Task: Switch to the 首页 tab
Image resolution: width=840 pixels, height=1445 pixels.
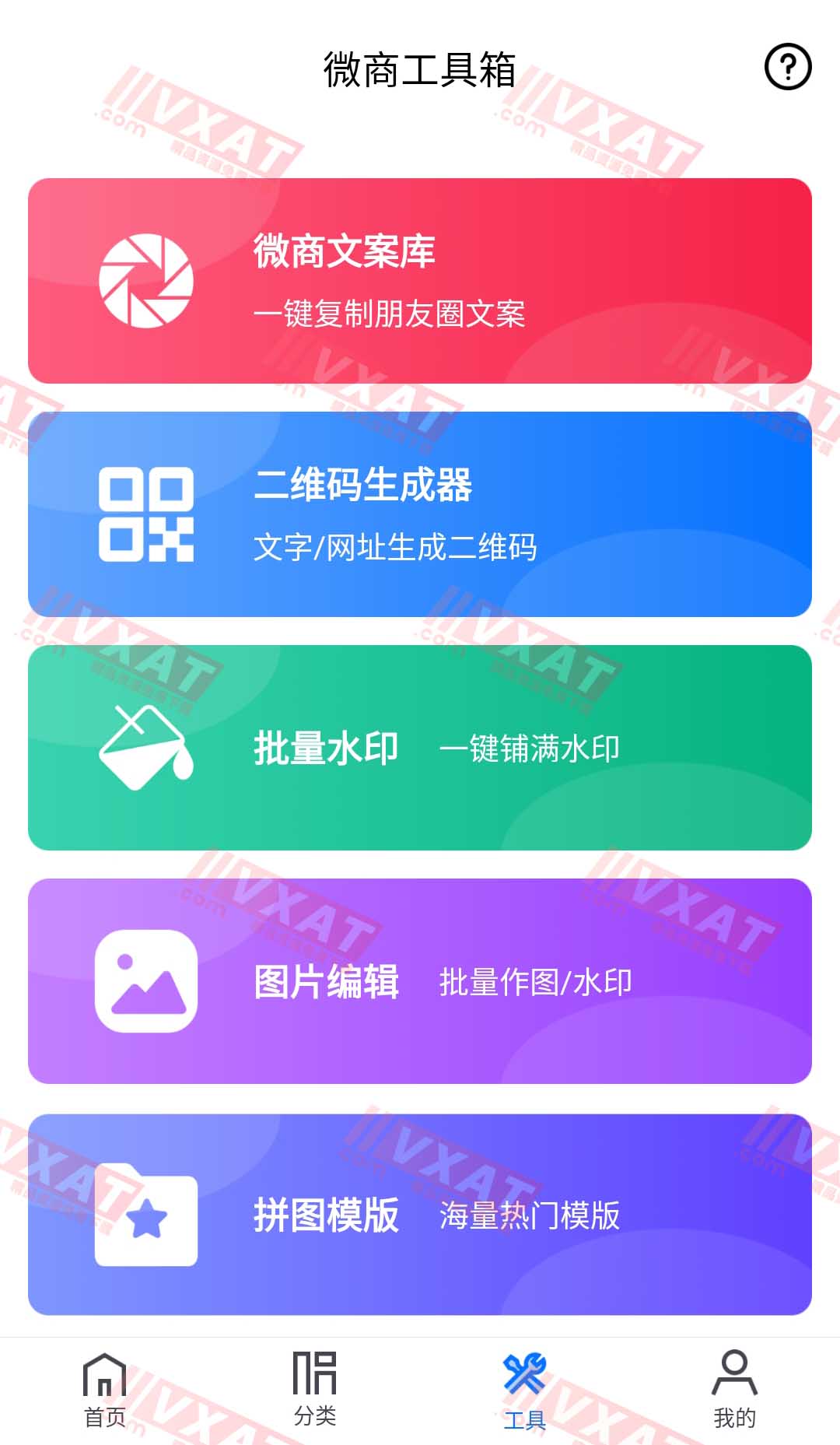Action: pos(105,1391)
